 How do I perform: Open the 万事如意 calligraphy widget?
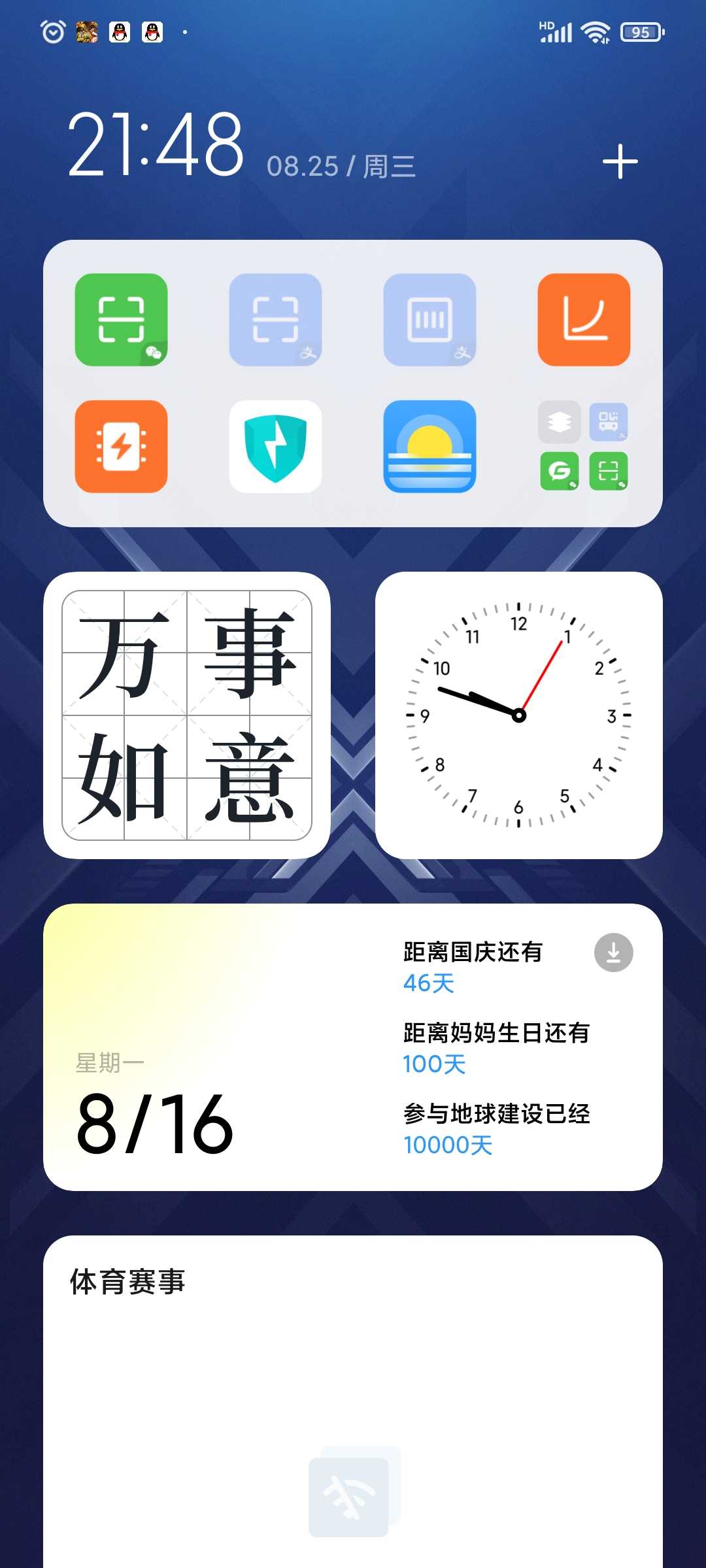[x=187, y=715]
